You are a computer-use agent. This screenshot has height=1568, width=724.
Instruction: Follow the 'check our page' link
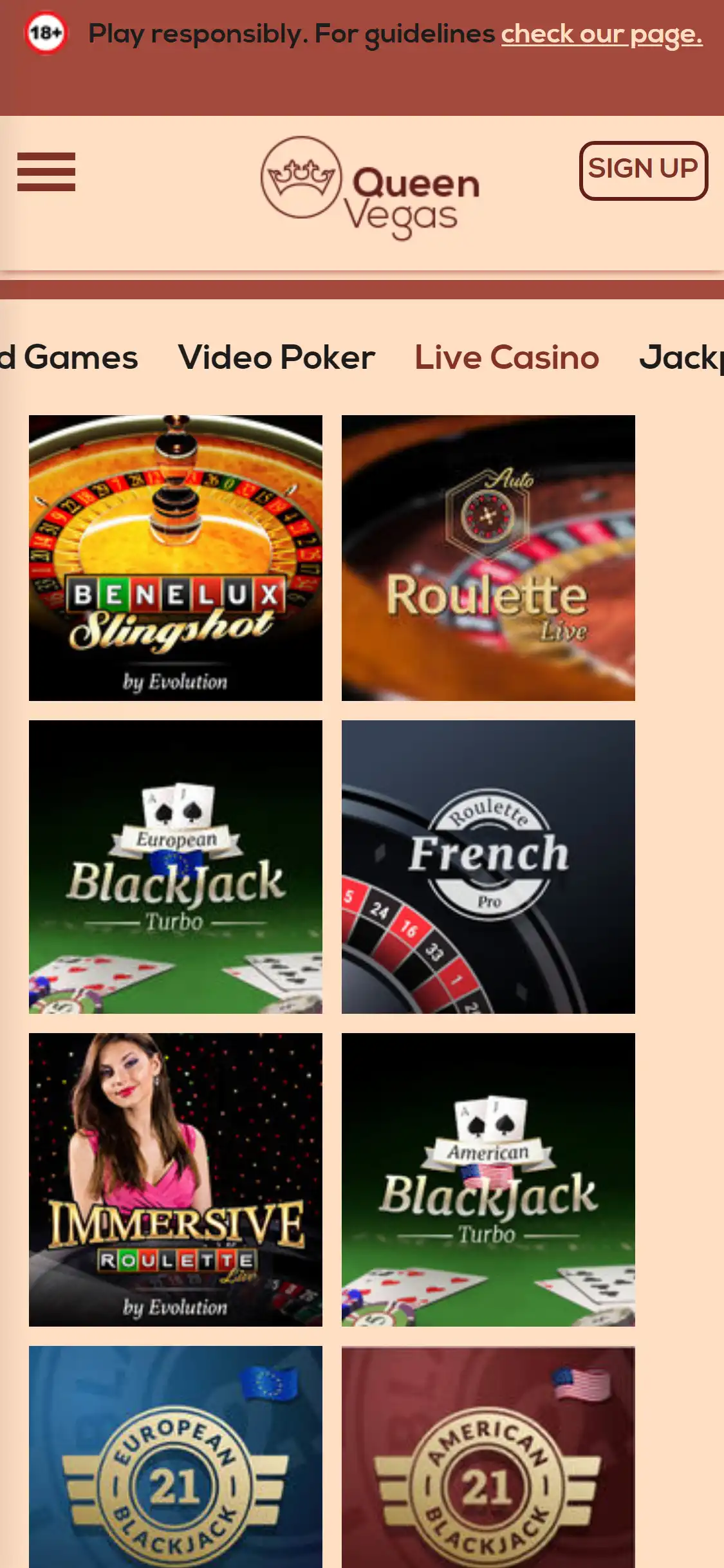(x=601, y=34)
